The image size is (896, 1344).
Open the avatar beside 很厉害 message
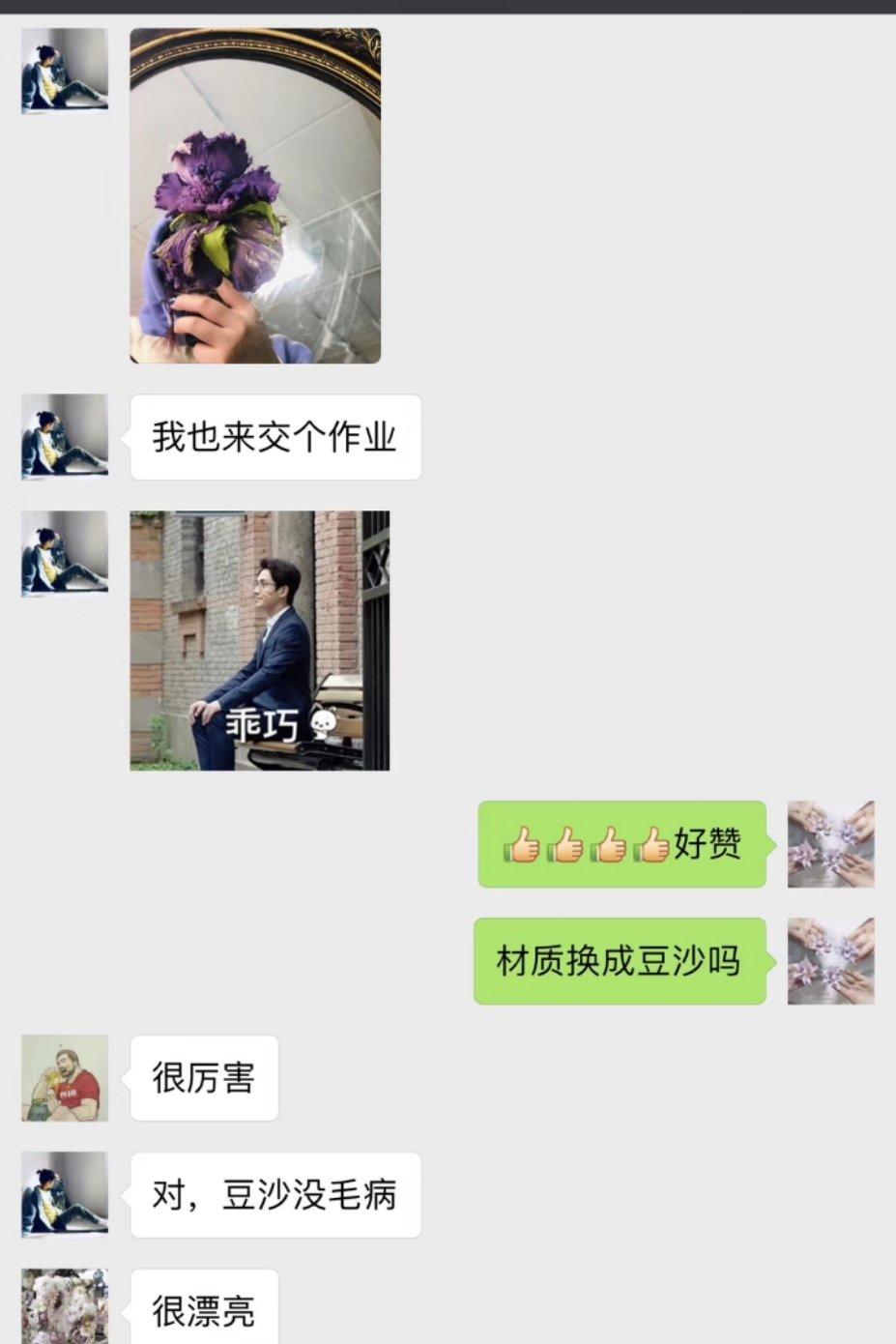point(65,1078)
